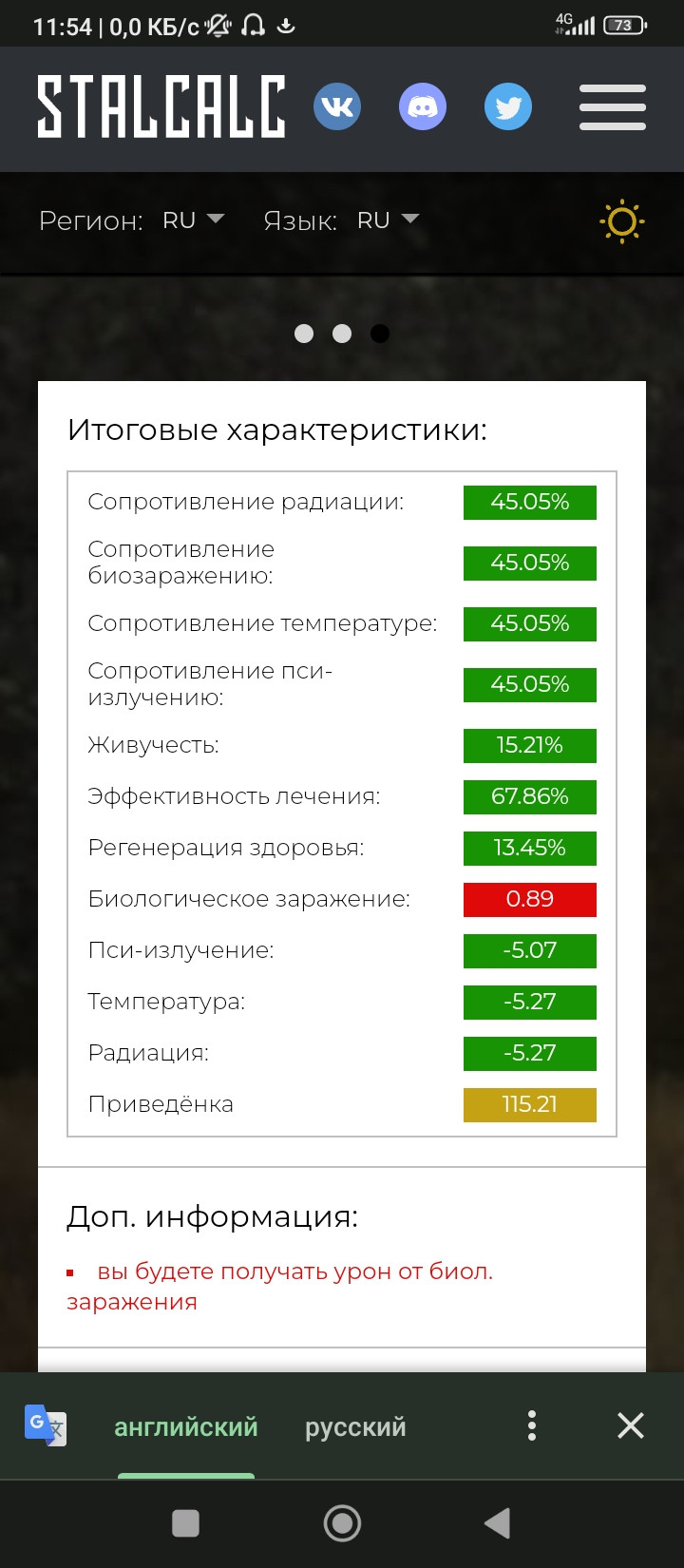Open the hamburger menu

click(x=613, y=106)
